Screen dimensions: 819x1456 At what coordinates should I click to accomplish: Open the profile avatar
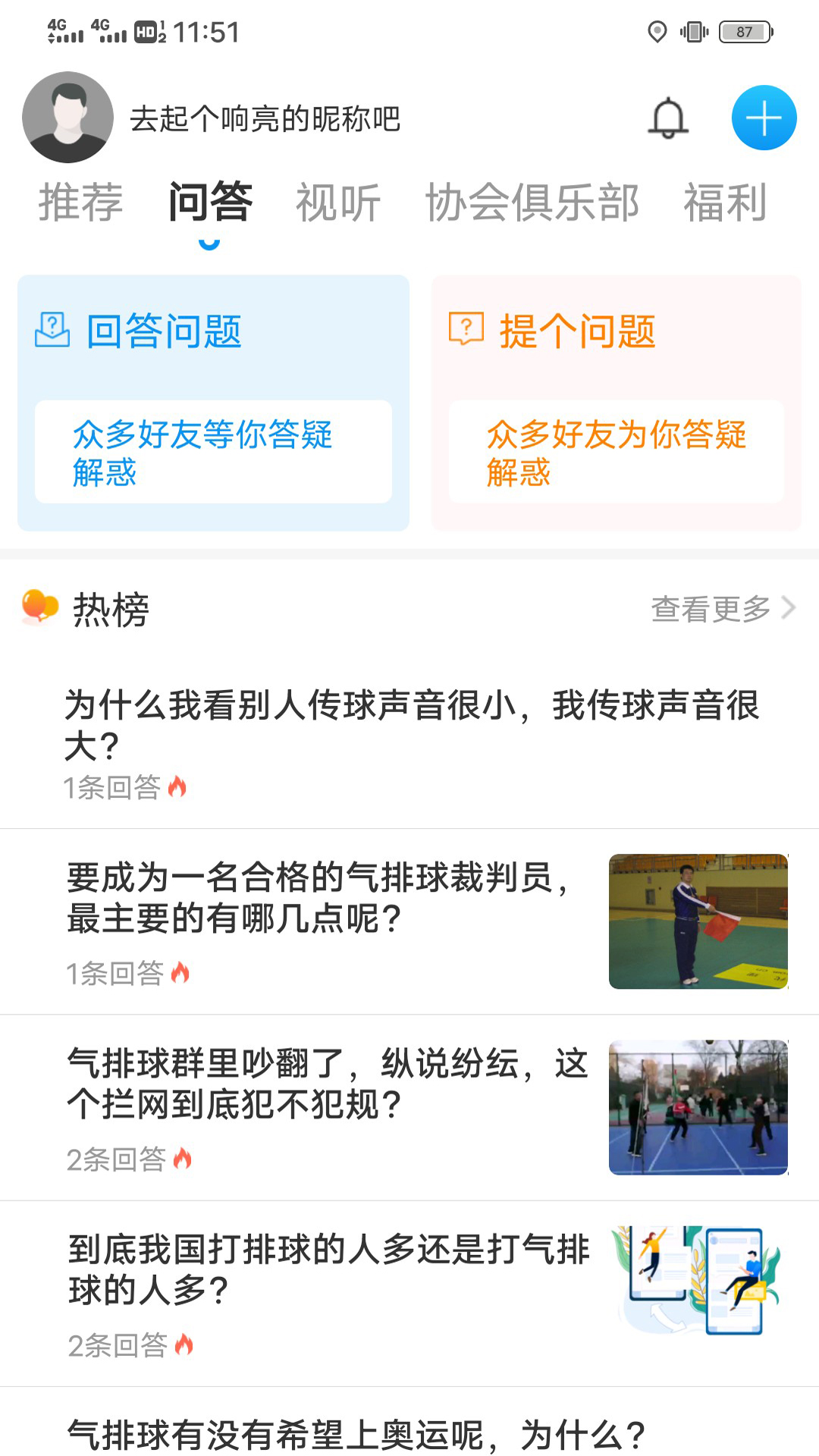click(x=68, y=118)
